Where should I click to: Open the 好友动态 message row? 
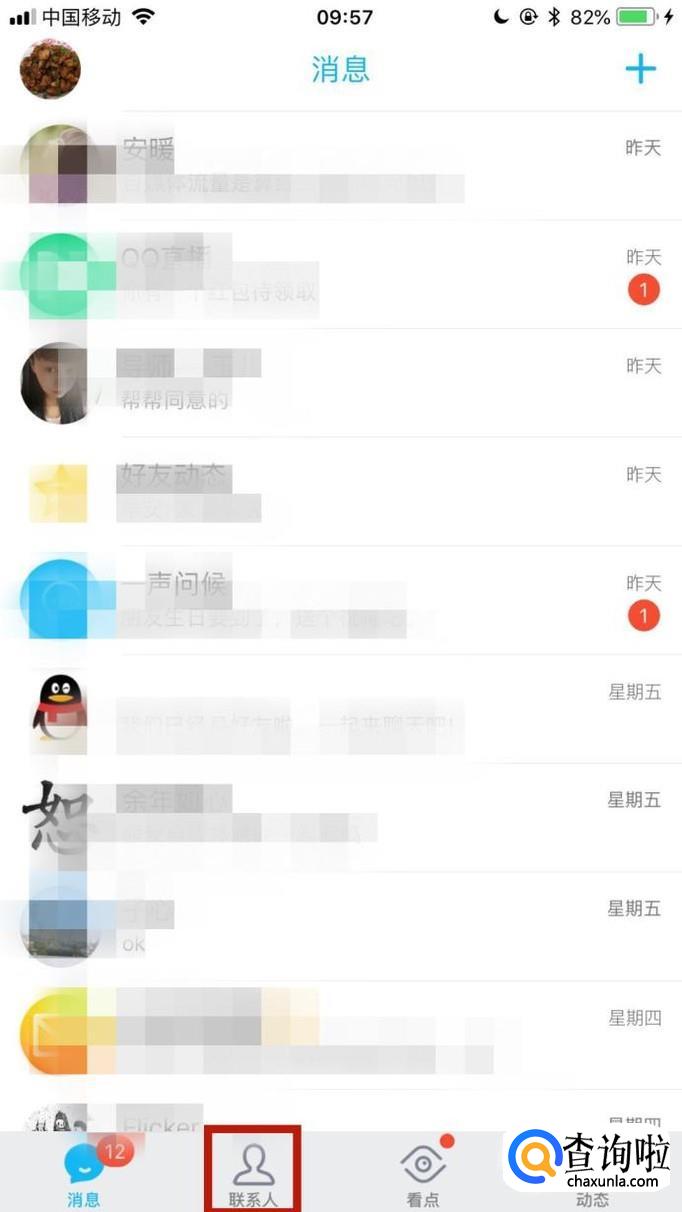click(340, 491)
